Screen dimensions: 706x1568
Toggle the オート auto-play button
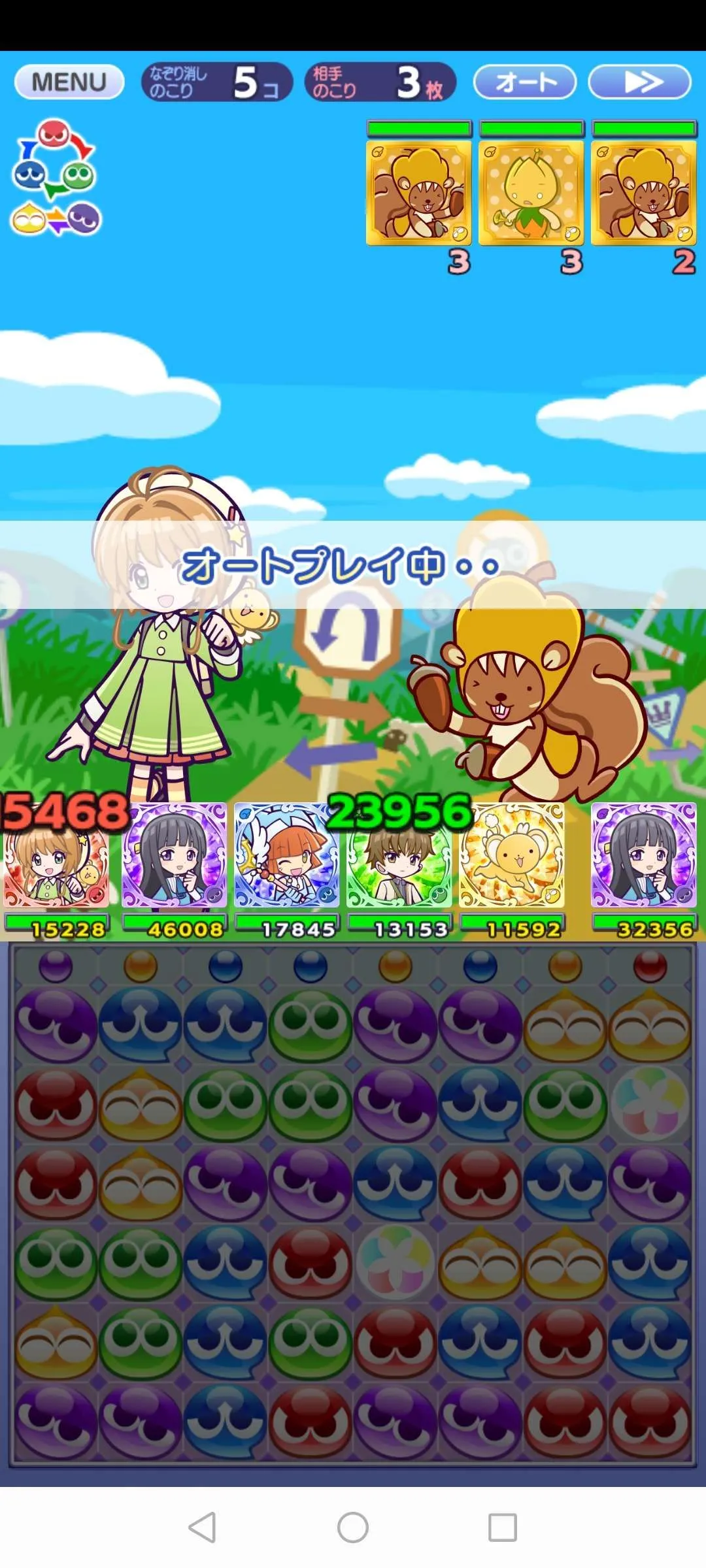point(525,82)
